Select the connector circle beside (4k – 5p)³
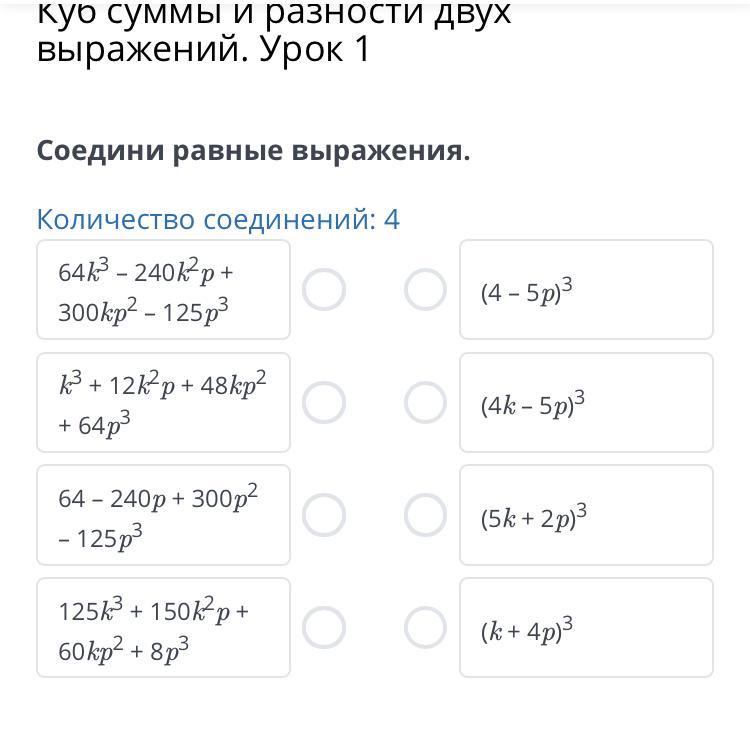 (x=425, y=402)
